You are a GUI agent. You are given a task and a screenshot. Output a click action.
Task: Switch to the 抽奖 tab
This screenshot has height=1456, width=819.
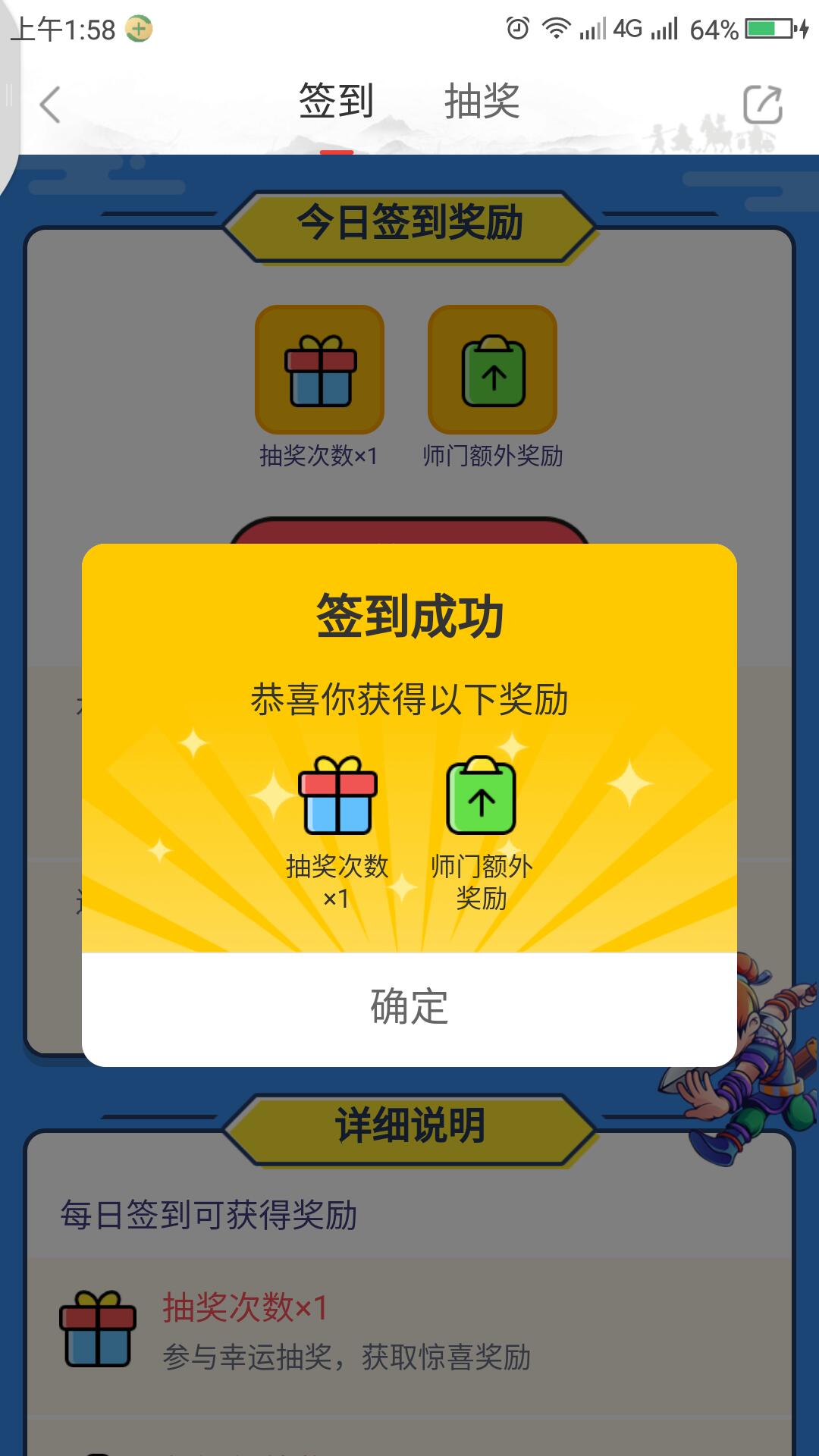(x=482, y=102)
